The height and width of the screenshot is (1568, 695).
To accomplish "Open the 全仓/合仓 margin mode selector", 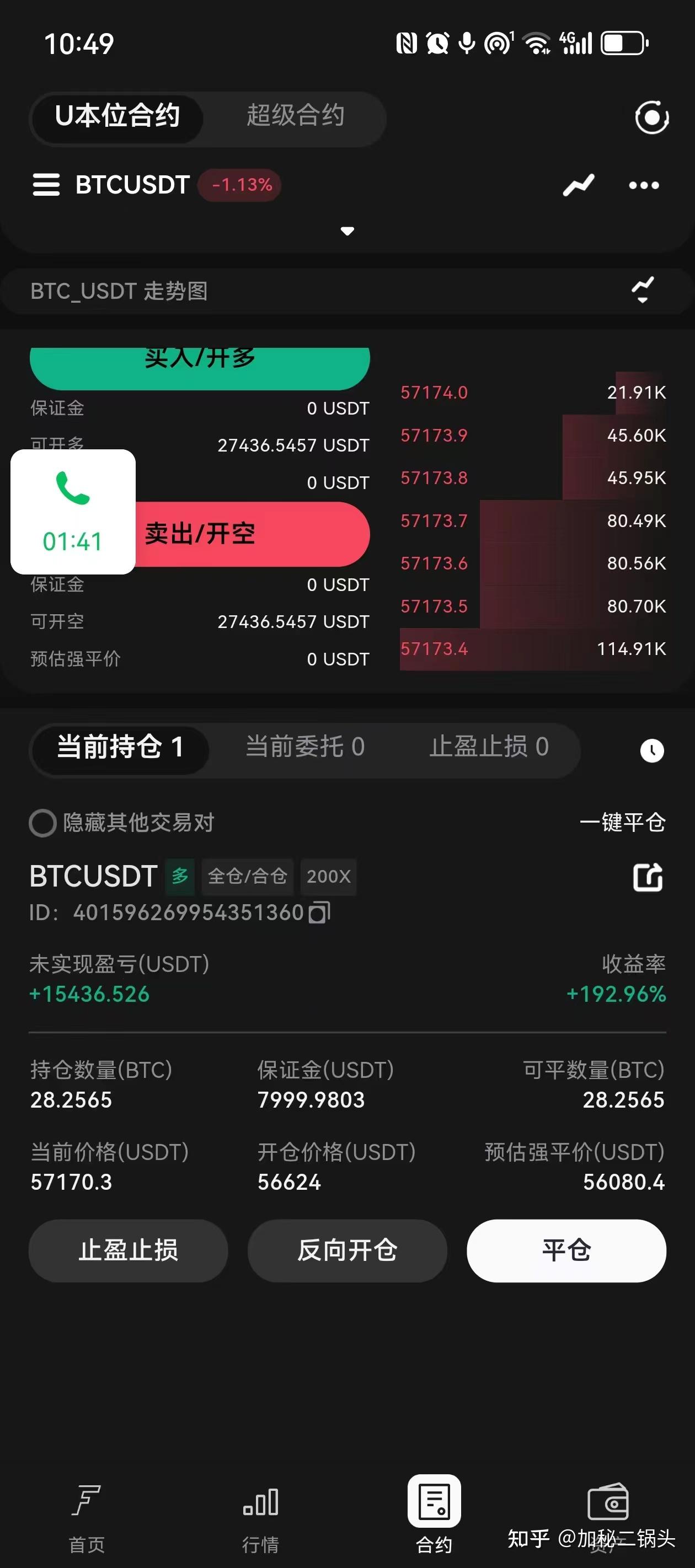I will click(247, 877).
